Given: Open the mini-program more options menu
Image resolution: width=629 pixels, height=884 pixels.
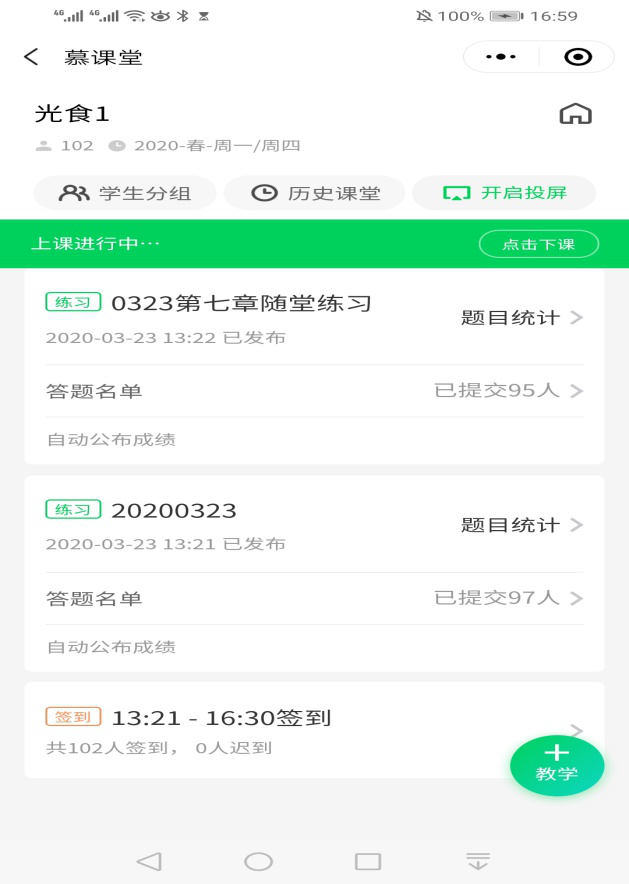Looking at the screenshot, I should [501, 57].
